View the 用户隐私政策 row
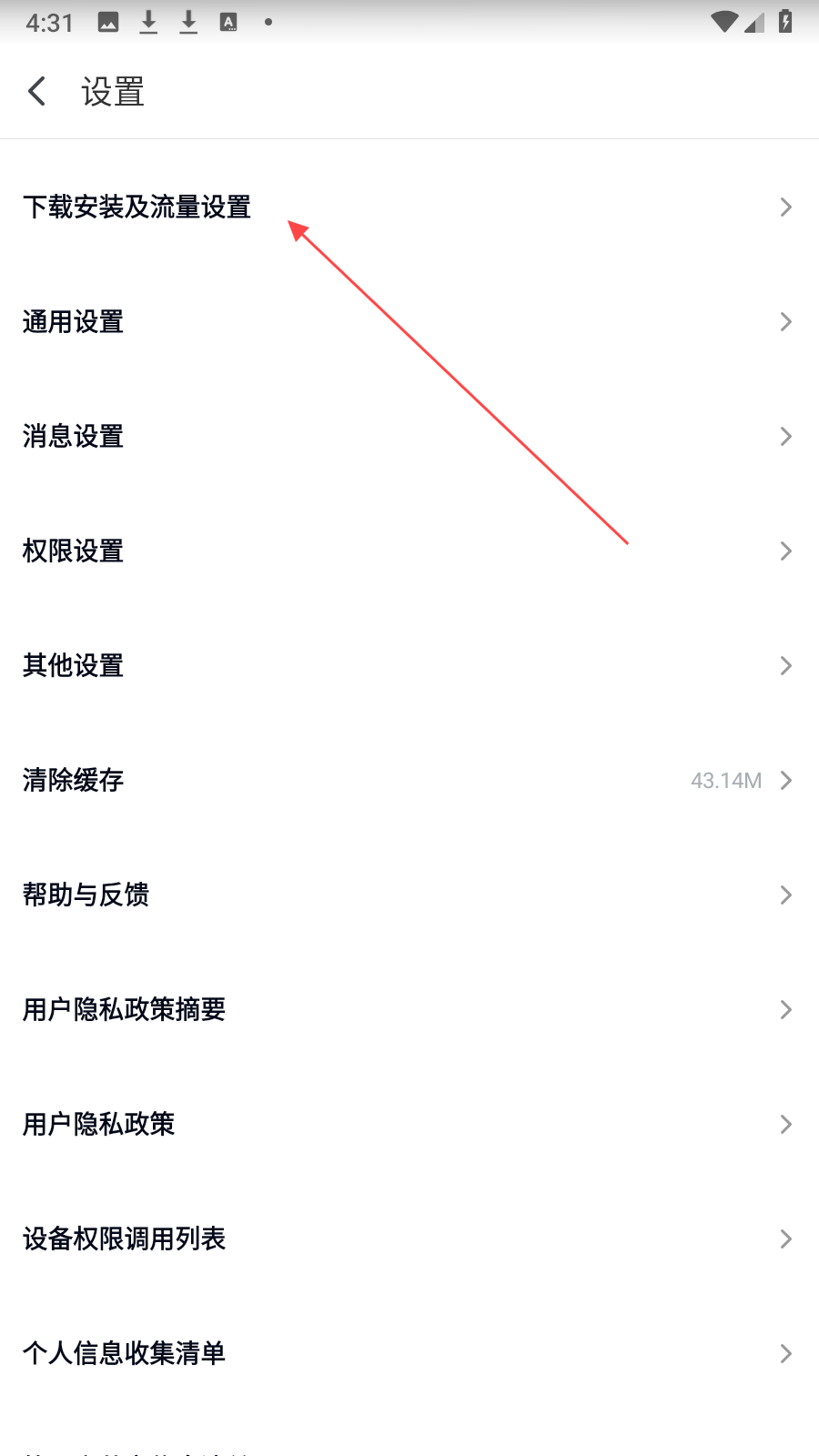Viewport: 819px width, 1456px height. pyautogui.click(x=98, y=1125)
